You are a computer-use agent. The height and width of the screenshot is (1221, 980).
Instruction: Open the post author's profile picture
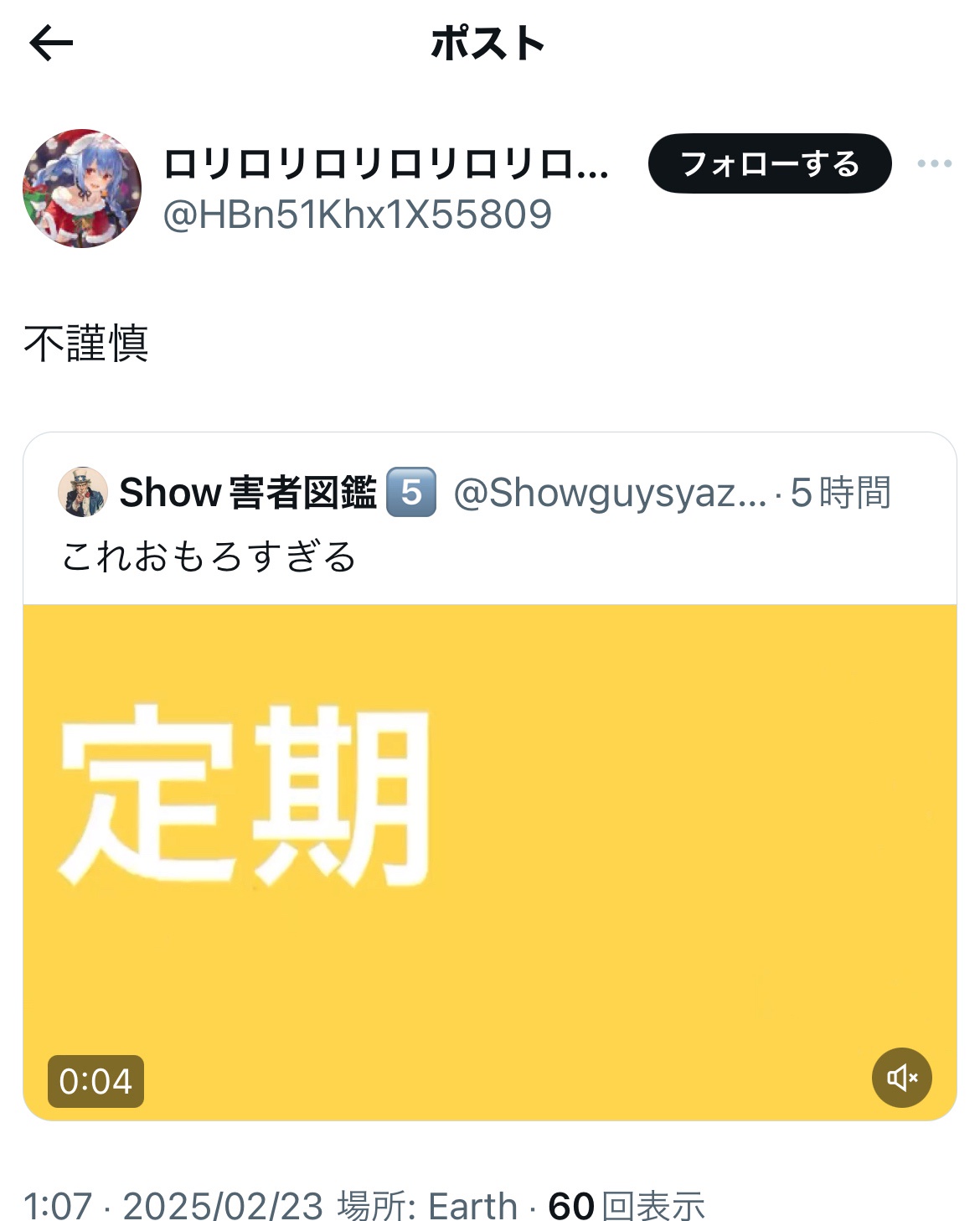coord(81,189)
